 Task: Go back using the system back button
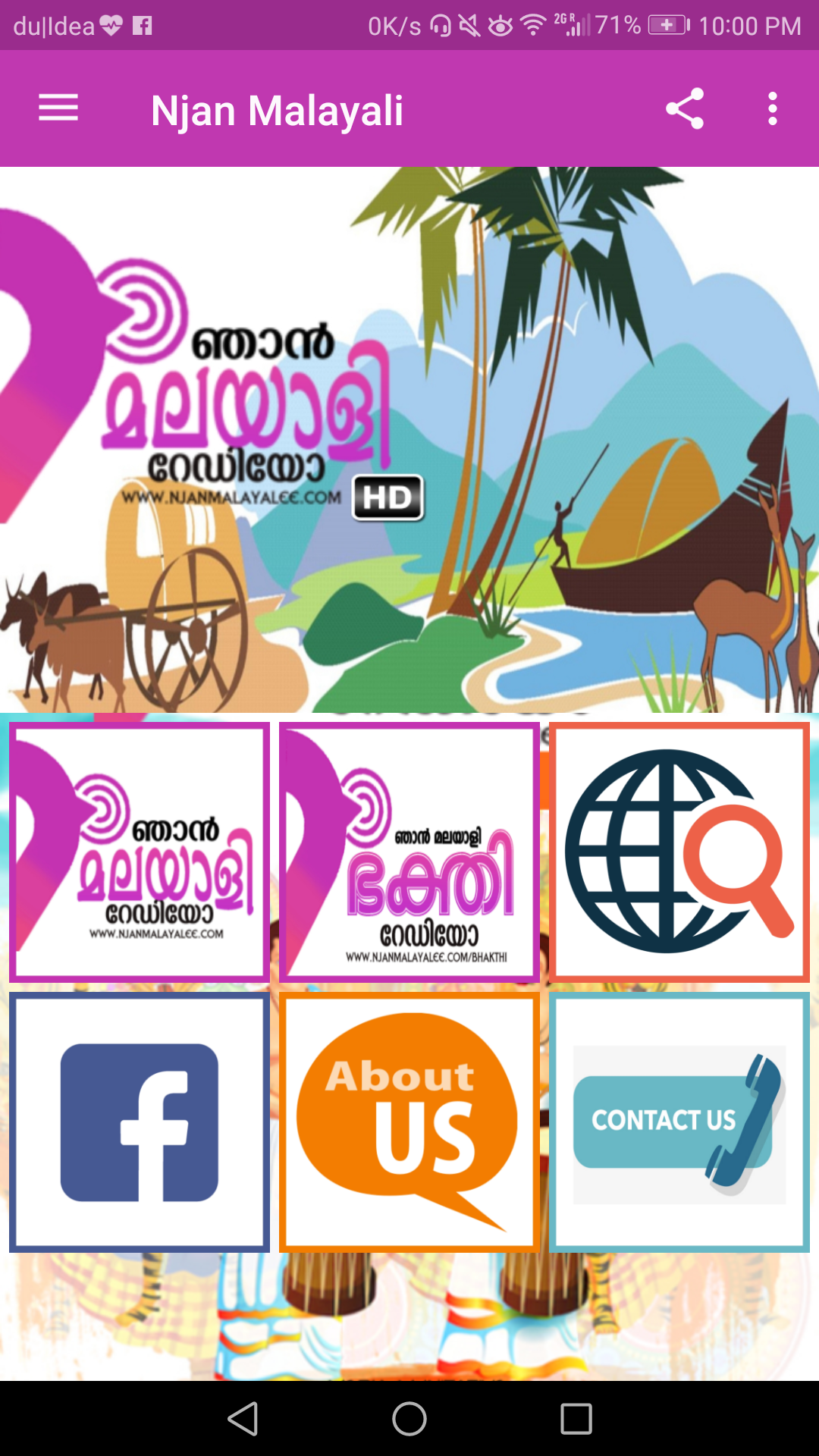coord(243,1418)
